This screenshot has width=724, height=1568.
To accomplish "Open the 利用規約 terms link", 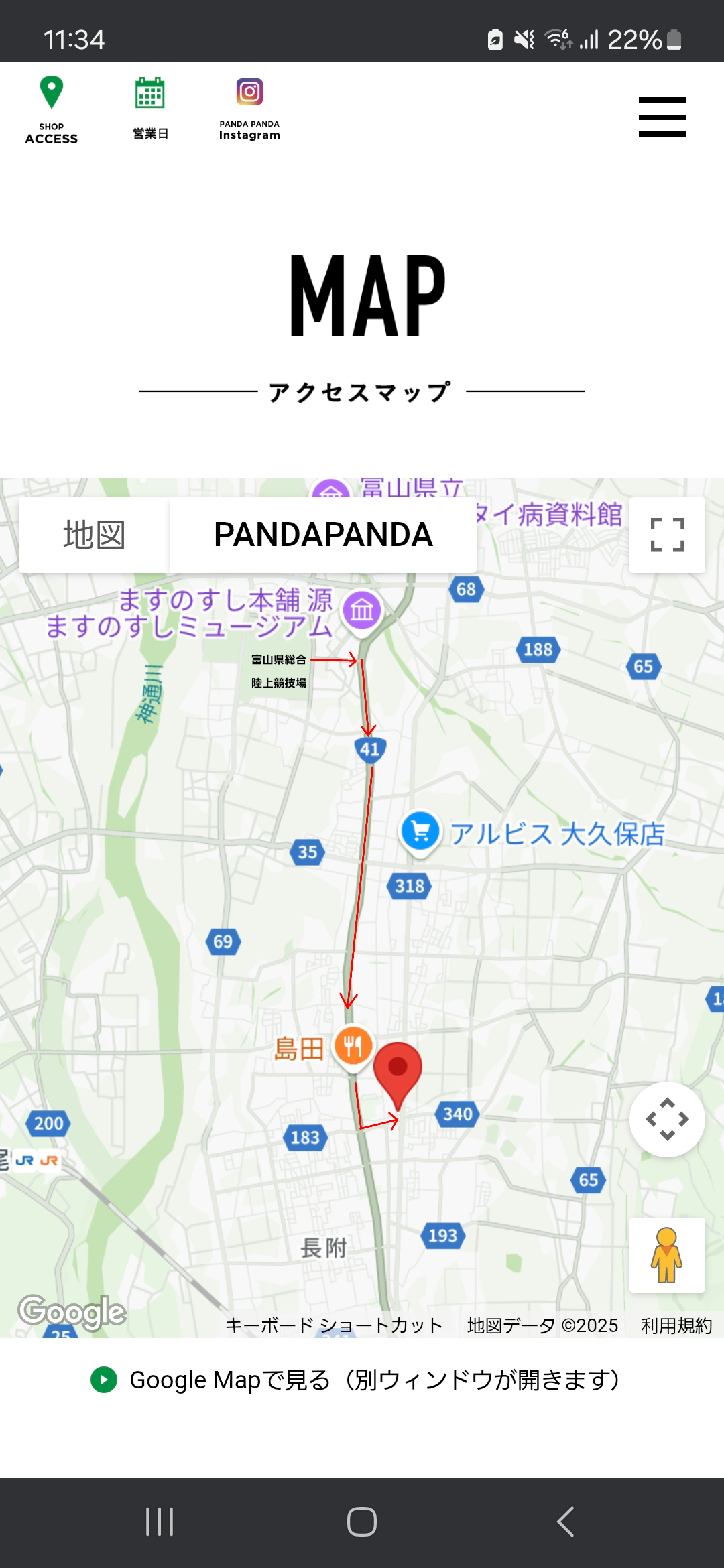I will (676, 1325).
